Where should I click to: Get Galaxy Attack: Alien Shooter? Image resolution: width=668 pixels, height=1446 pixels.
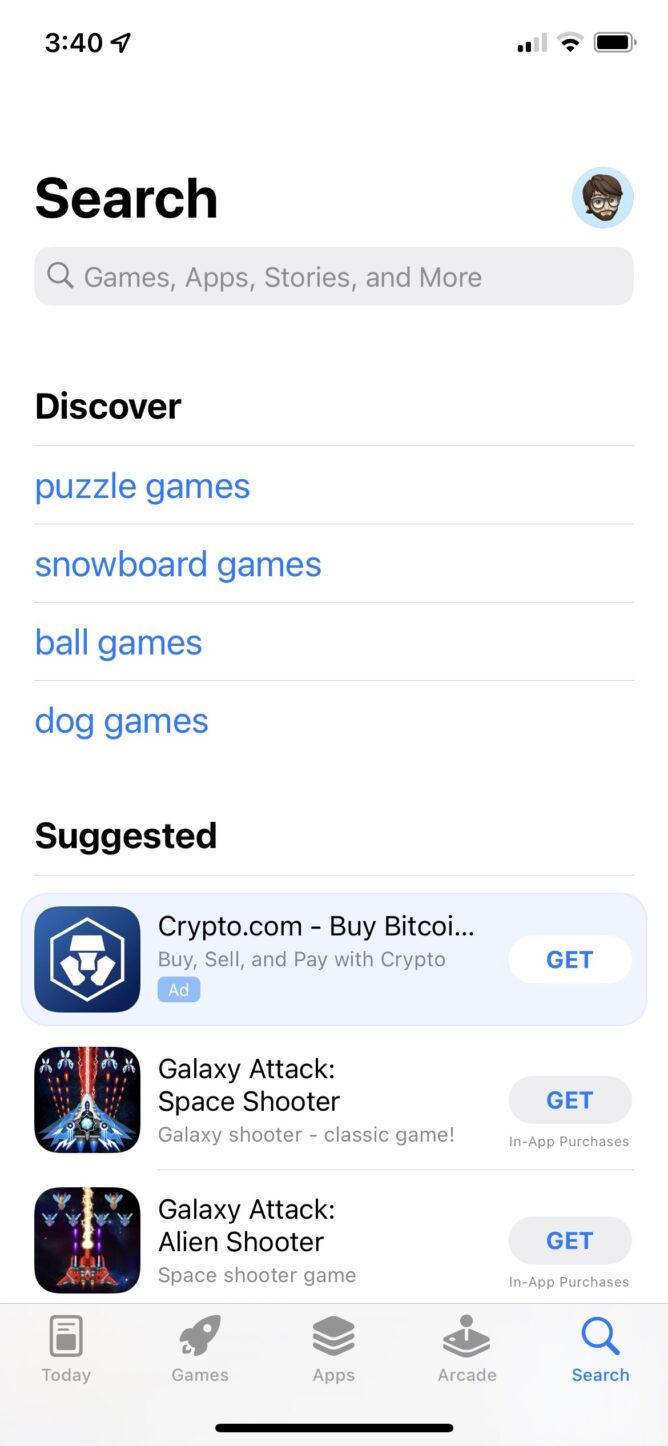click(569, 1241)
